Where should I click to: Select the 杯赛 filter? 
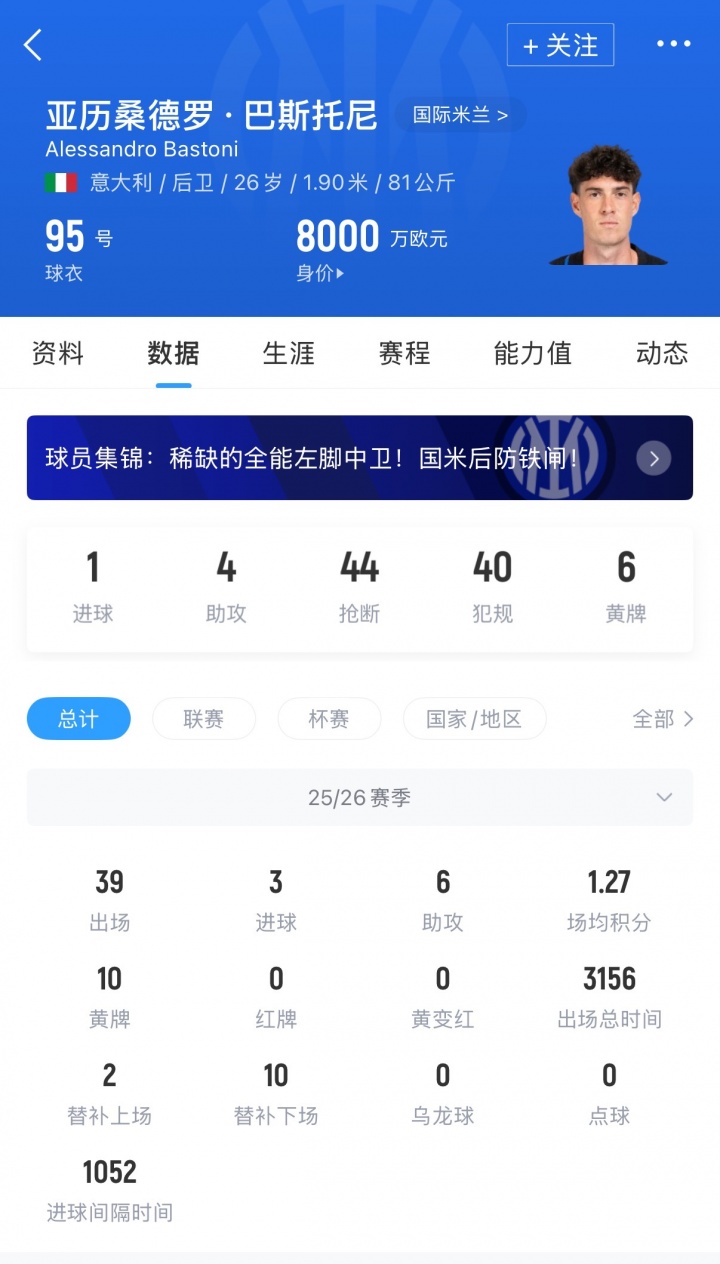pos(329,719)
